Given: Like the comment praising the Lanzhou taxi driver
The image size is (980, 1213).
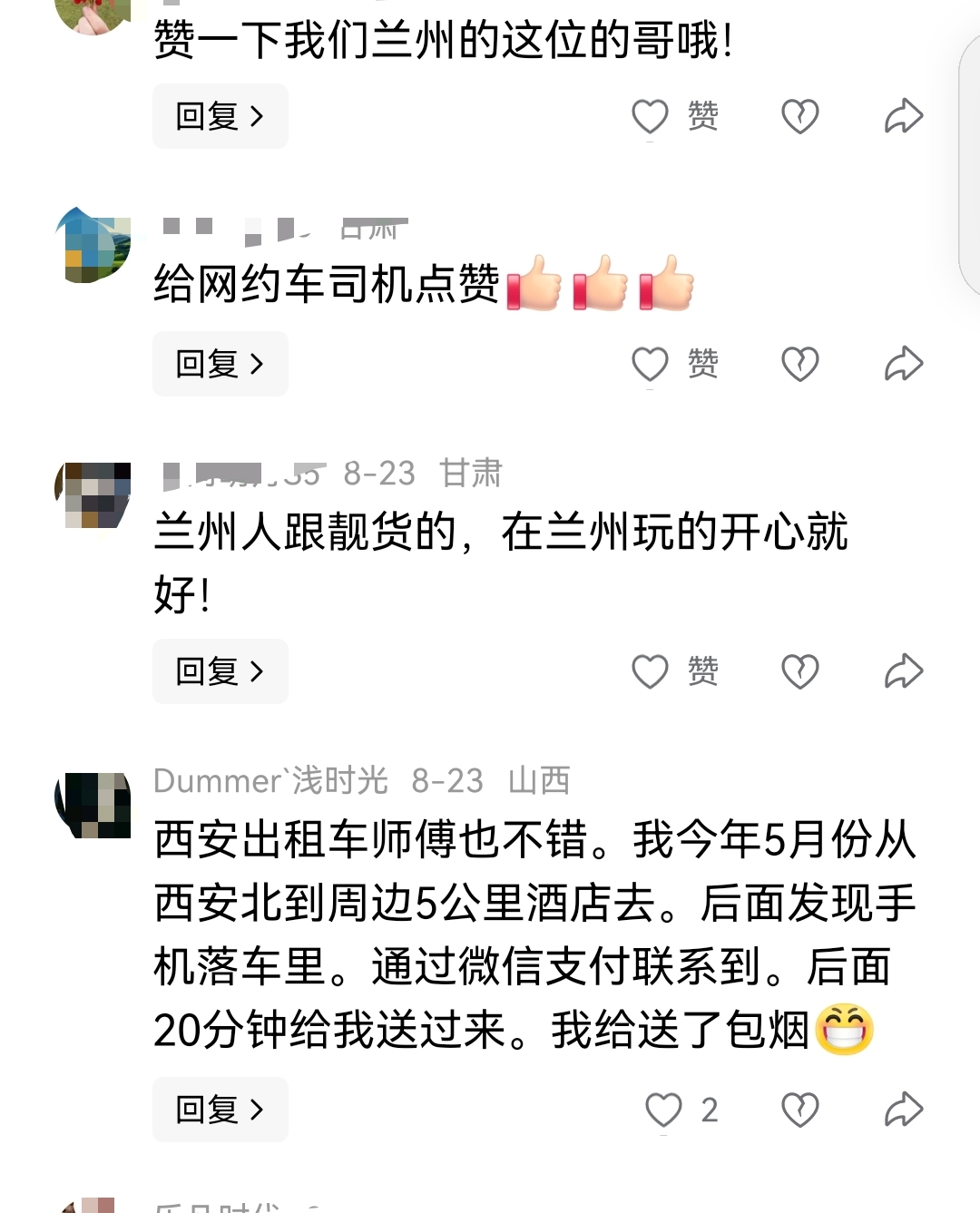Looking at the screenshot, I should click(x=650, y=115).
